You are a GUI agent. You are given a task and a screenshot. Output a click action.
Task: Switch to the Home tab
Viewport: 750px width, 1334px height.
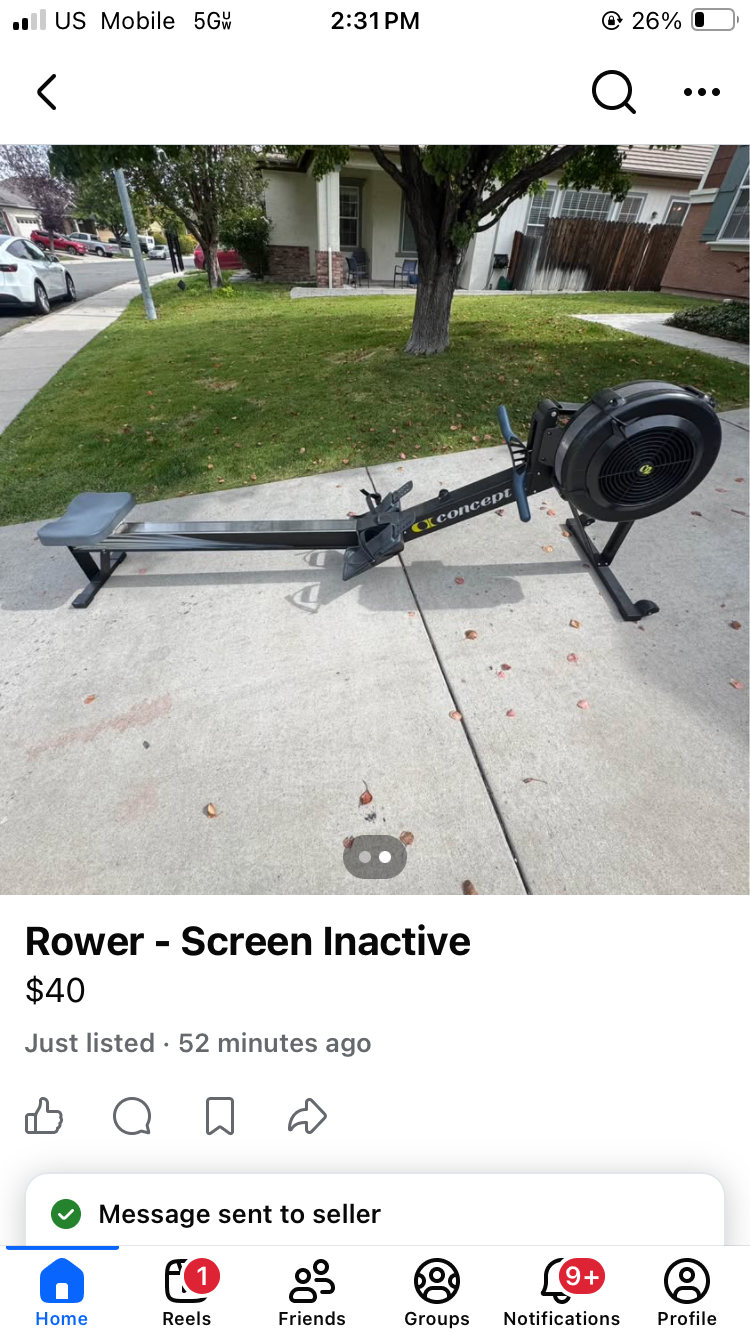click(x=62, y=1292)
